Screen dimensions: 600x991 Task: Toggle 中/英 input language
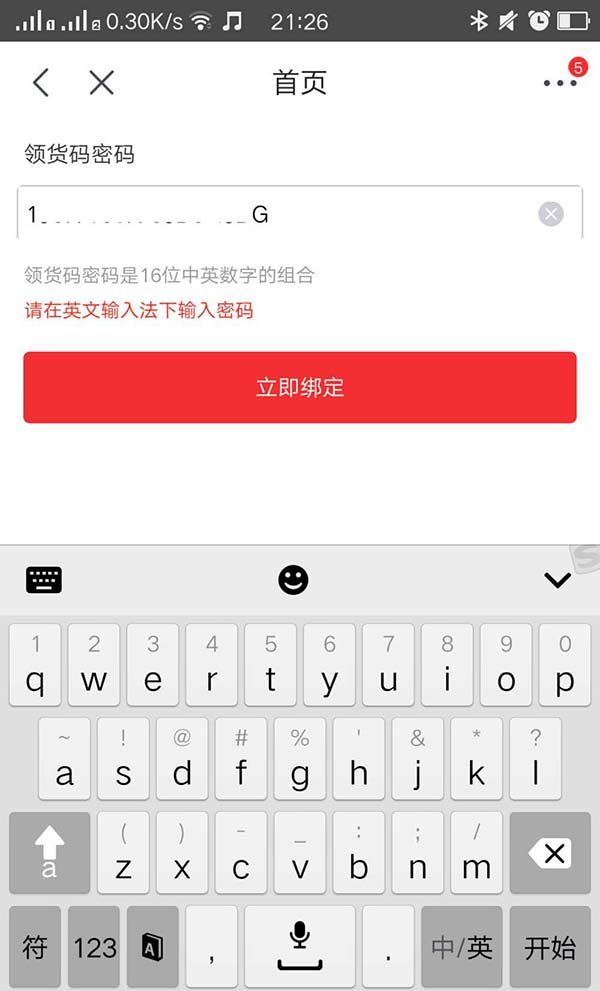click(461, 946)
